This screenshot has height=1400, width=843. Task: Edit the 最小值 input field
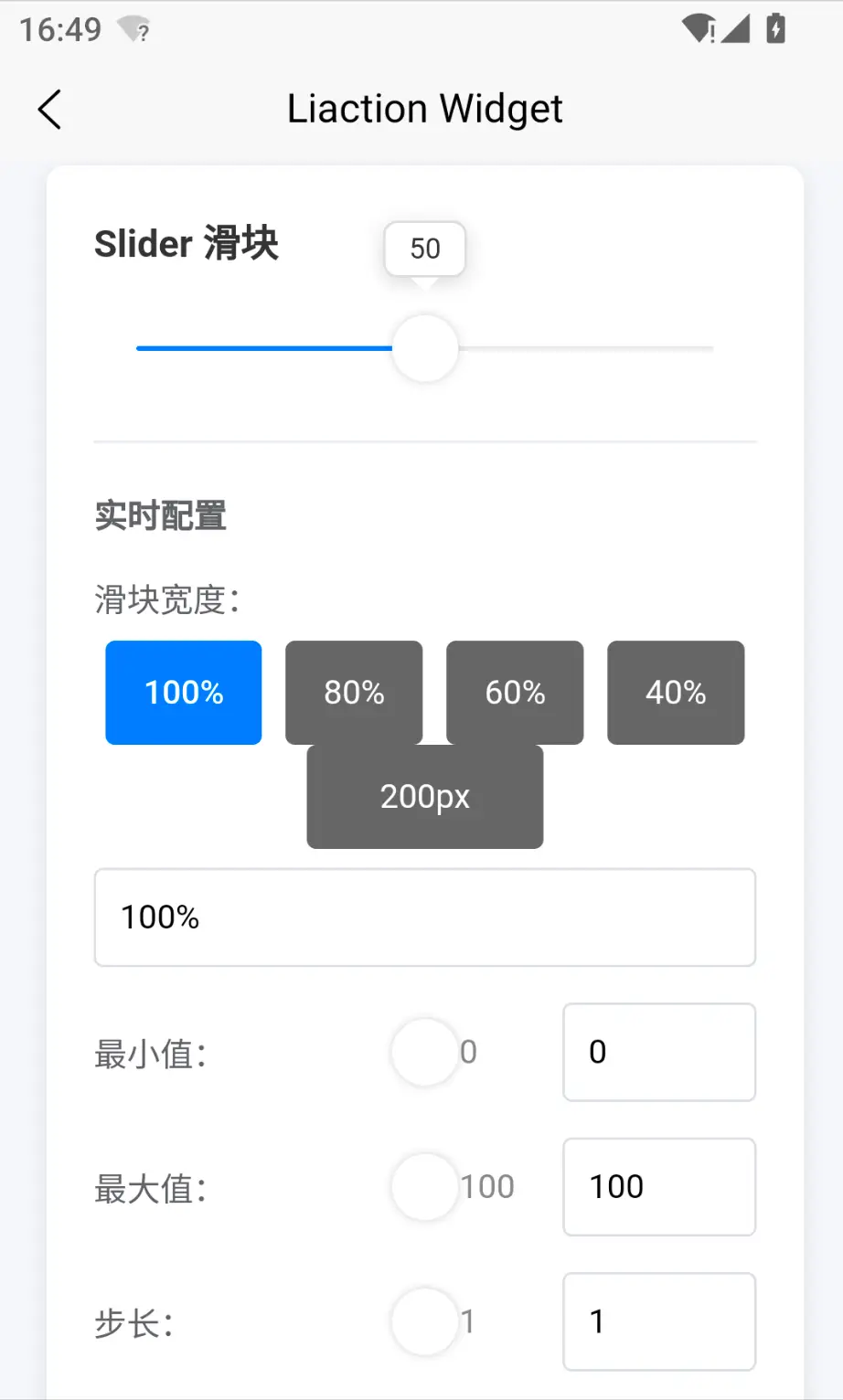pyautogui.click(x=659, y=1052)
